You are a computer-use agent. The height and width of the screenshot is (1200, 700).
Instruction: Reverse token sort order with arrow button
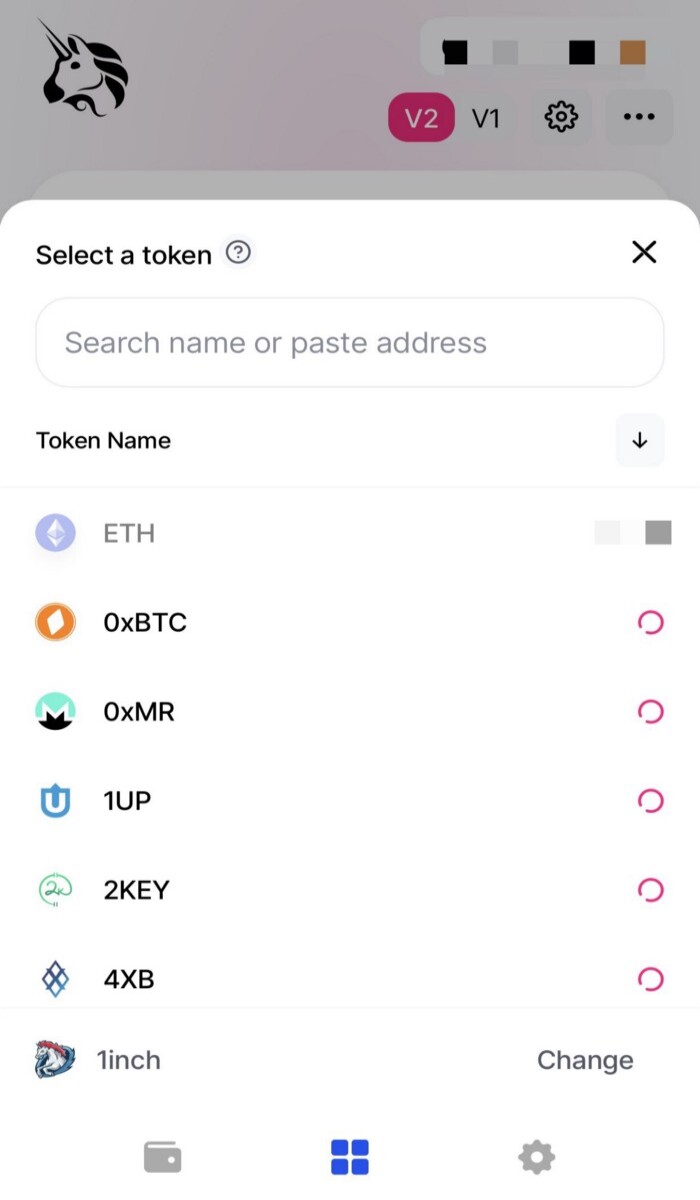(640, 440)
